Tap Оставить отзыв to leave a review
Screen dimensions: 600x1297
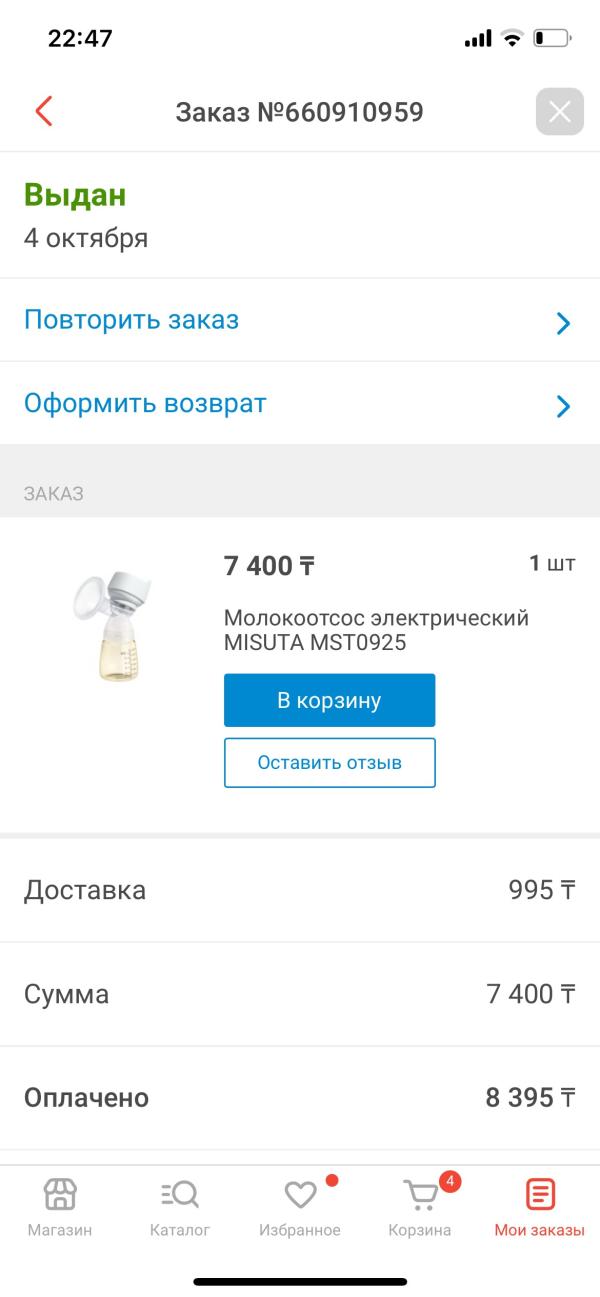[329, 763]
